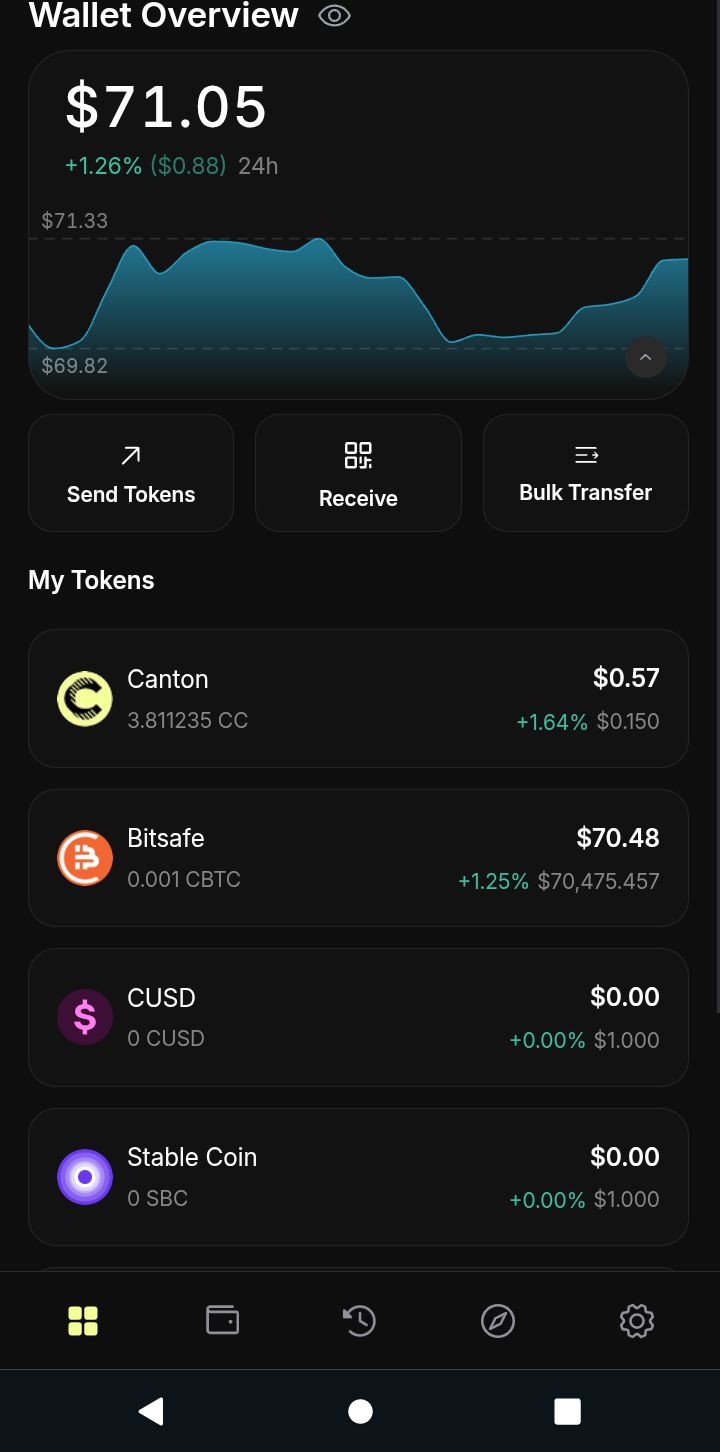Switch to the explore compass tab
Viewport: 720px width, 1452px height.
[x=498, y=1321]
